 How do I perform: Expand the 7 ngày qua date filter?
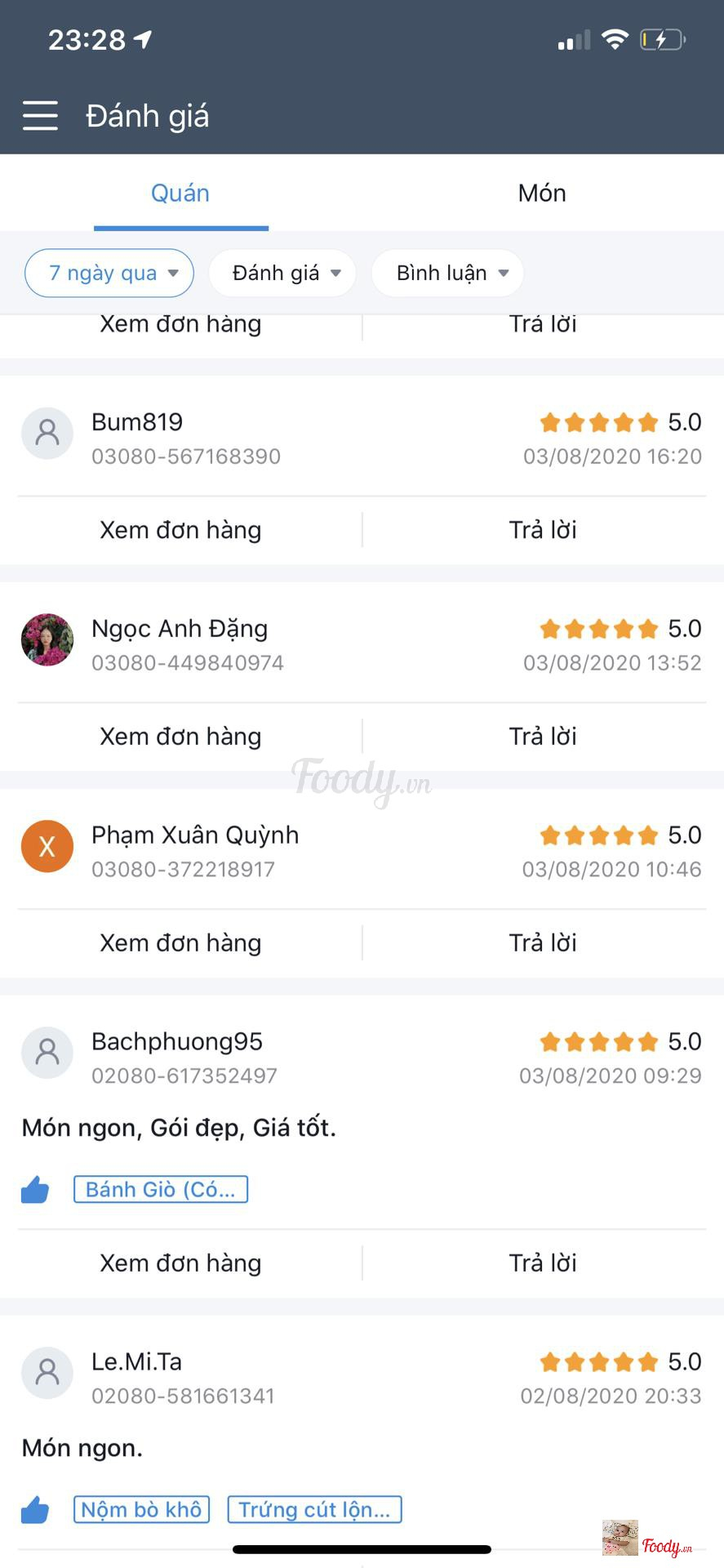tap(109, 273)
